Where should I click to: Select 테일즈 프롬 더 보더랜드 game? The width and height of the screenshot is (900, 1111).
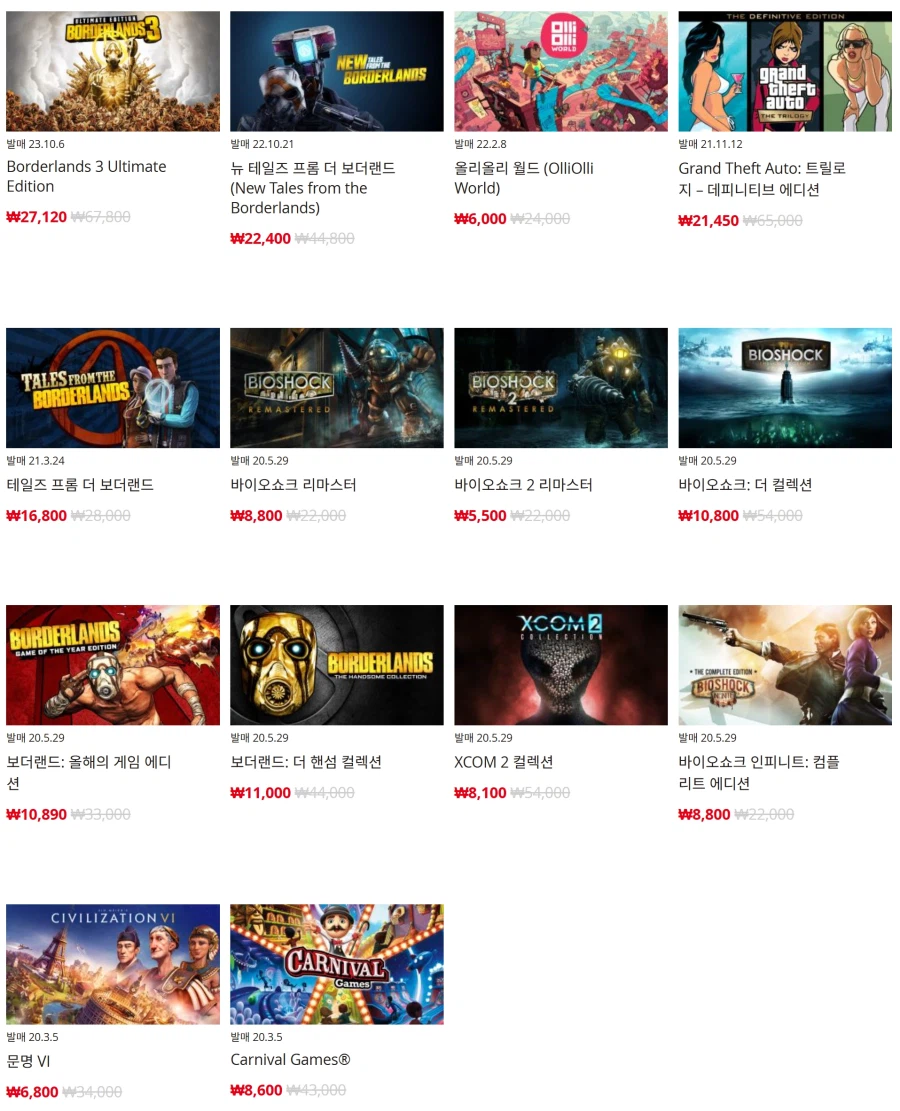click(113, 388)
